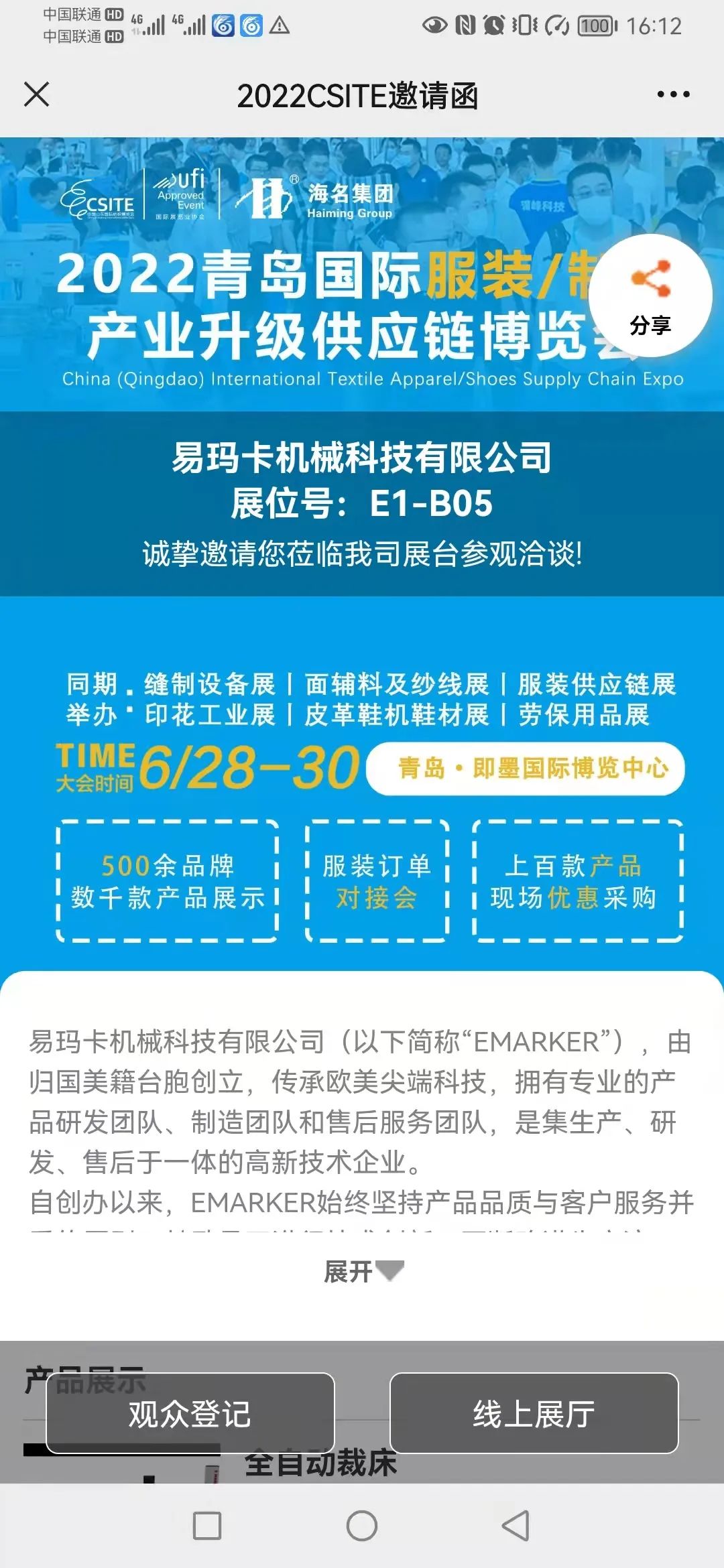Viewport: 724px width, 1568px height.
Task: Tap the 分享 share floating button
Action: (650, 296)
